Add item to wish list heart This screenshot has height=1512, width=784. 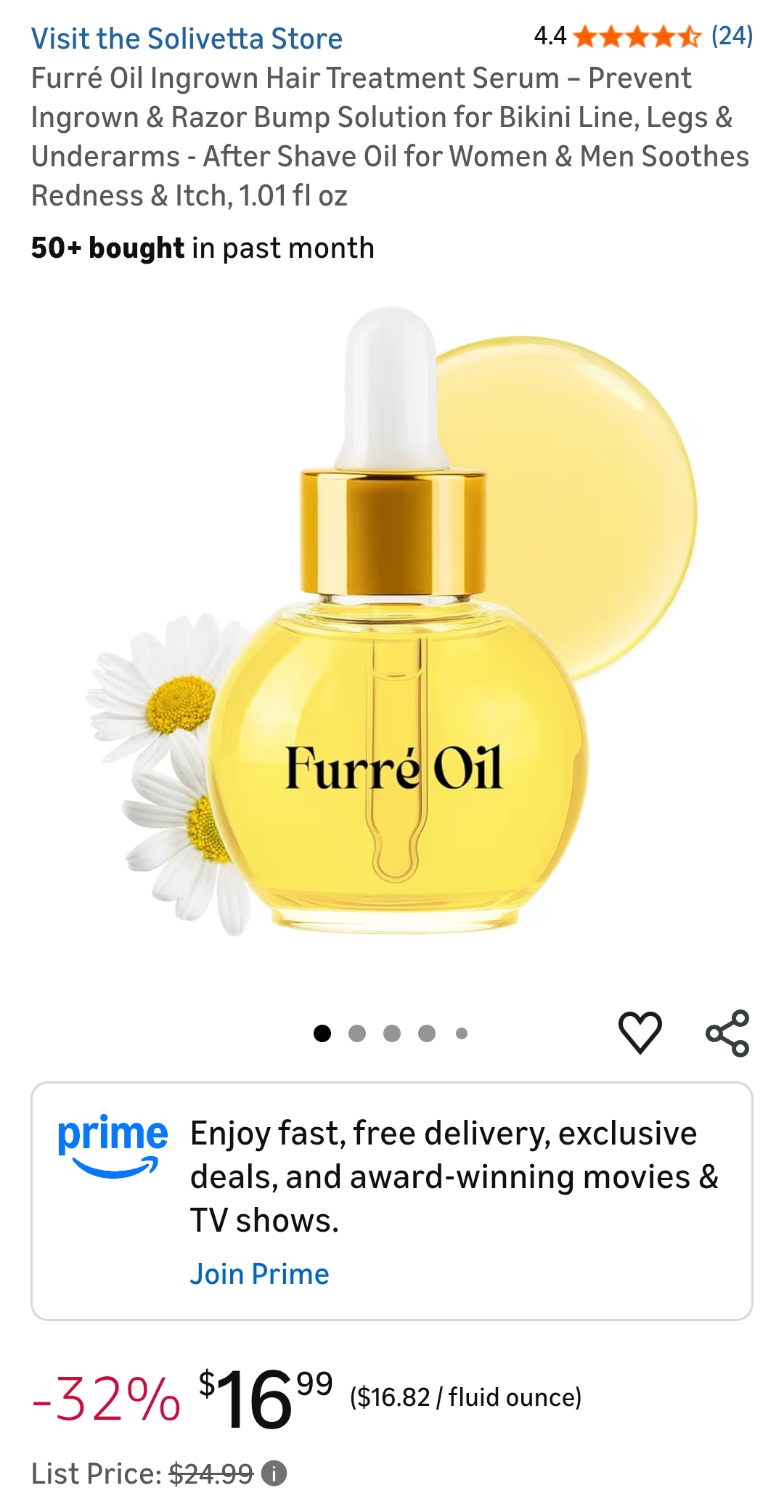(640, 1032)
